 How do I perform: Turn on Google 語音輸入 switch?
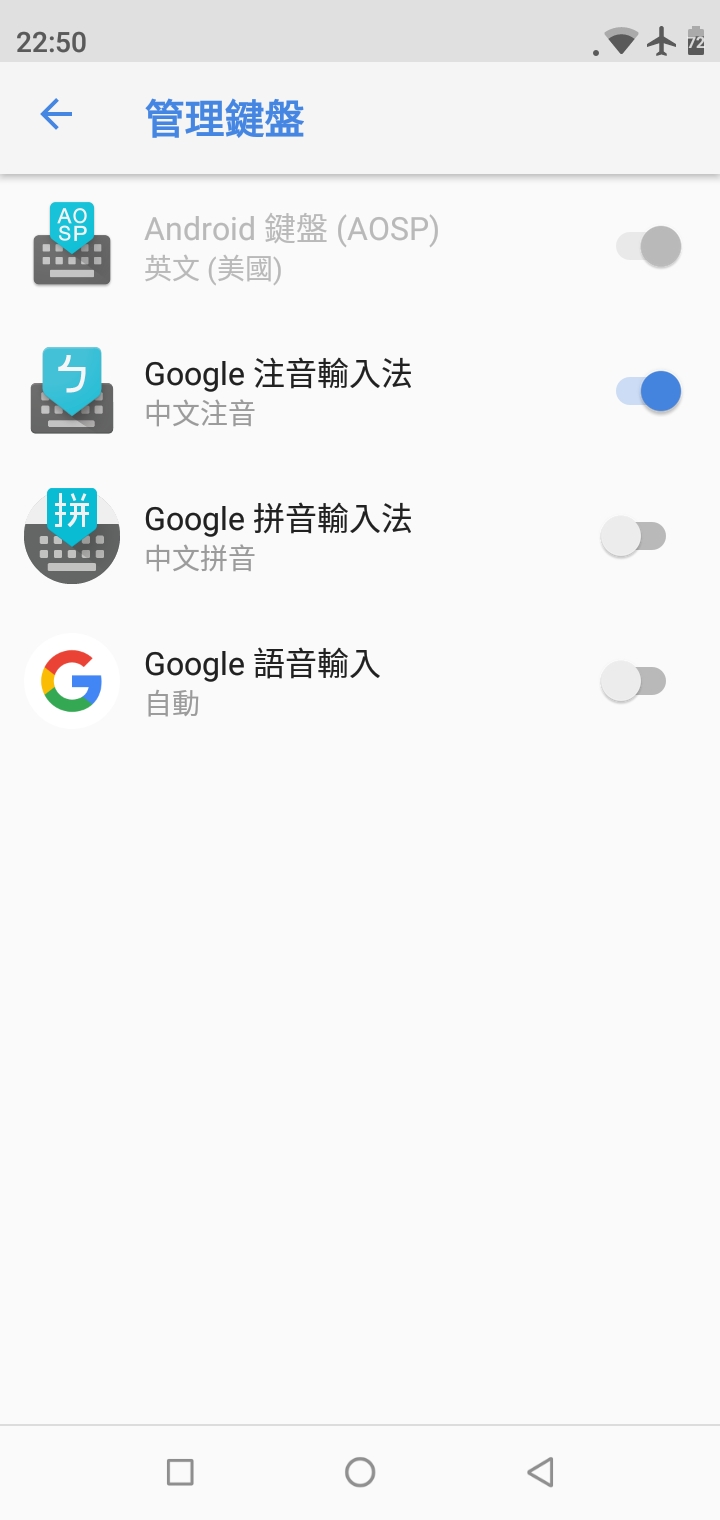(x=633, y=682)
